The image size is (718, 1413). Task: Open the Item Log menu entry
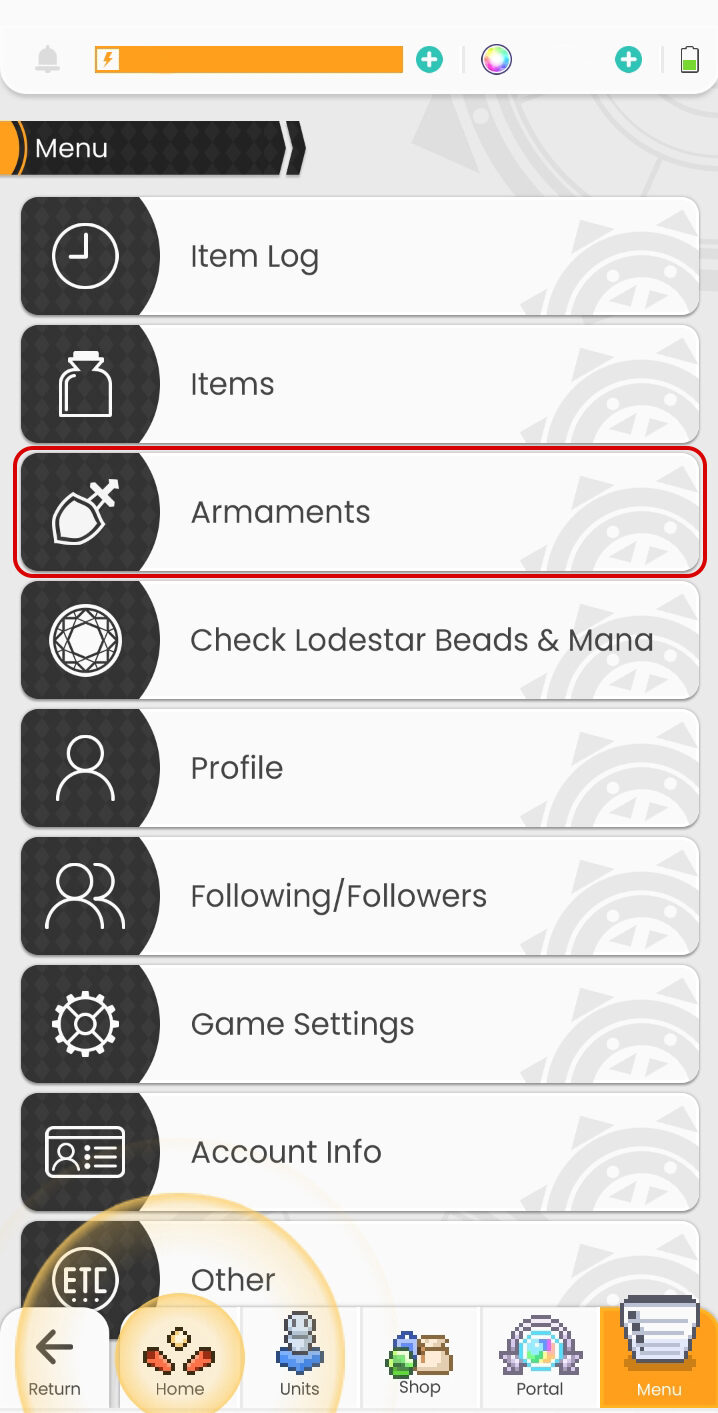point(360,256)
